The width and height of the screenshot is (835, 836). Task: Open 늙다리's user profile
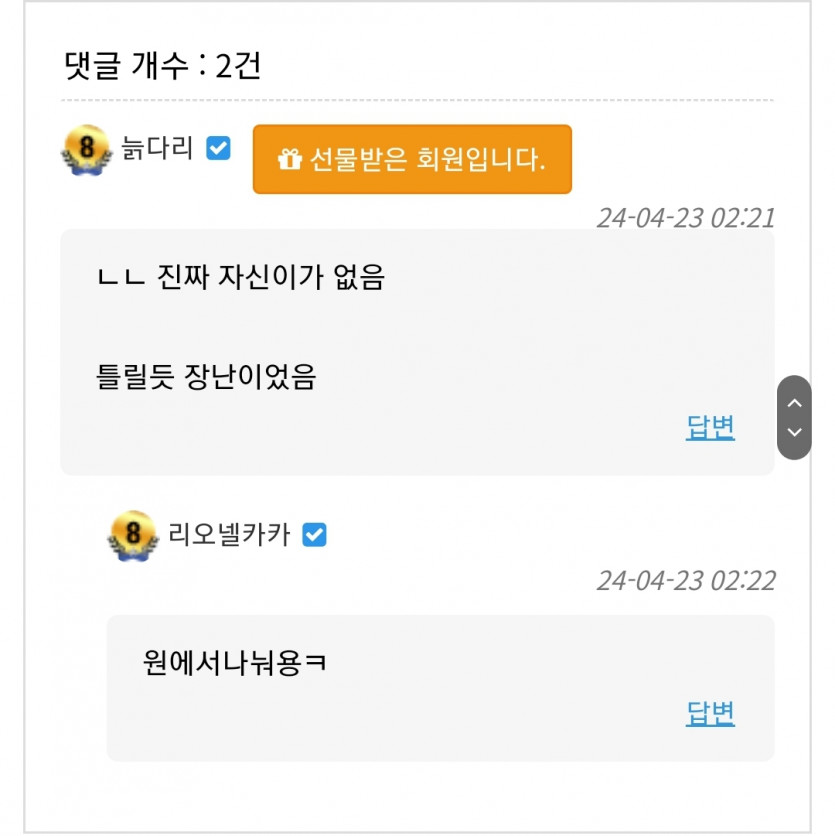coord(157,150)
